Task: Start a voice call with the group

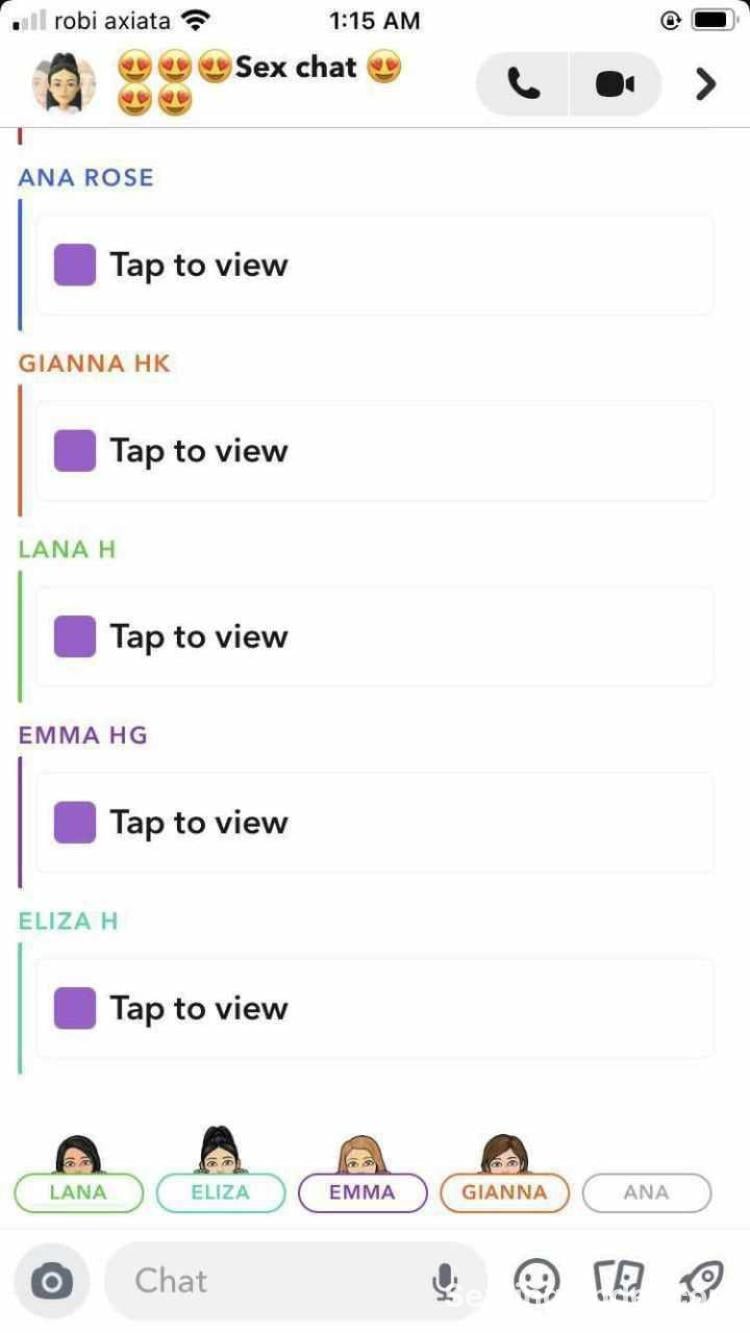Action: [x=523, y=85]
